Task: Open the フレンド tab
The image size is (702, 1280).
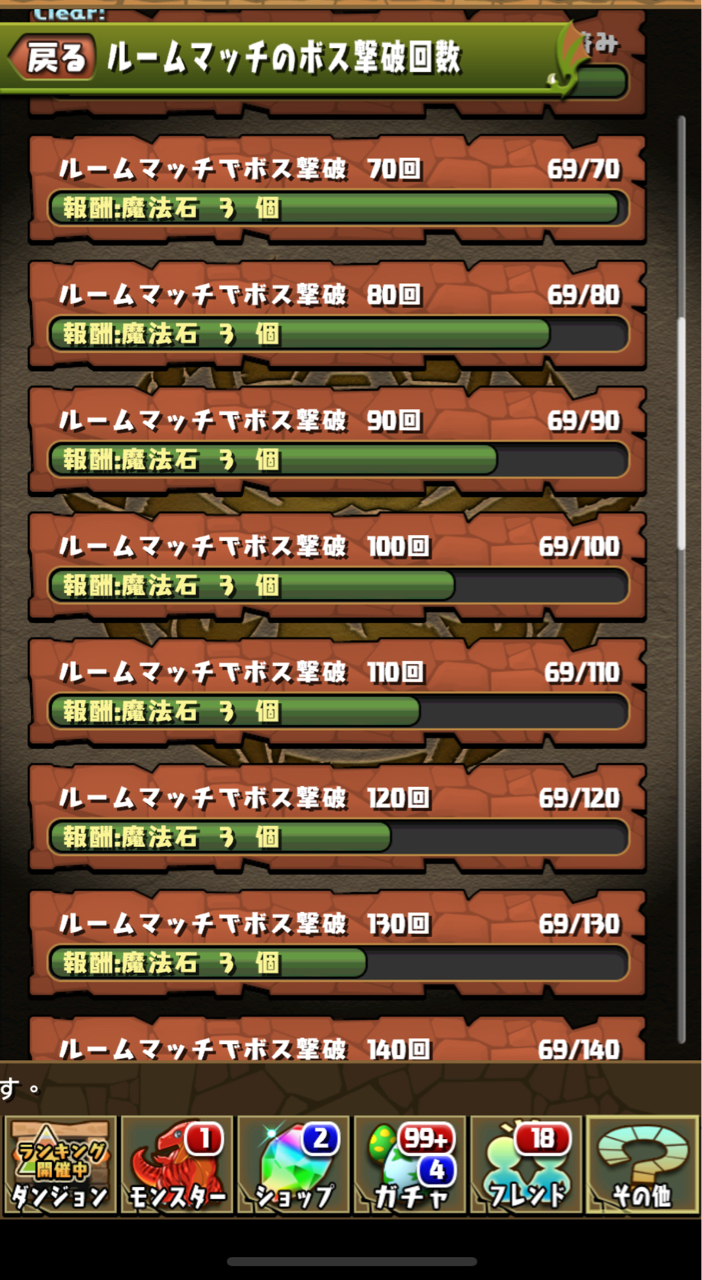Action: 526,1165
